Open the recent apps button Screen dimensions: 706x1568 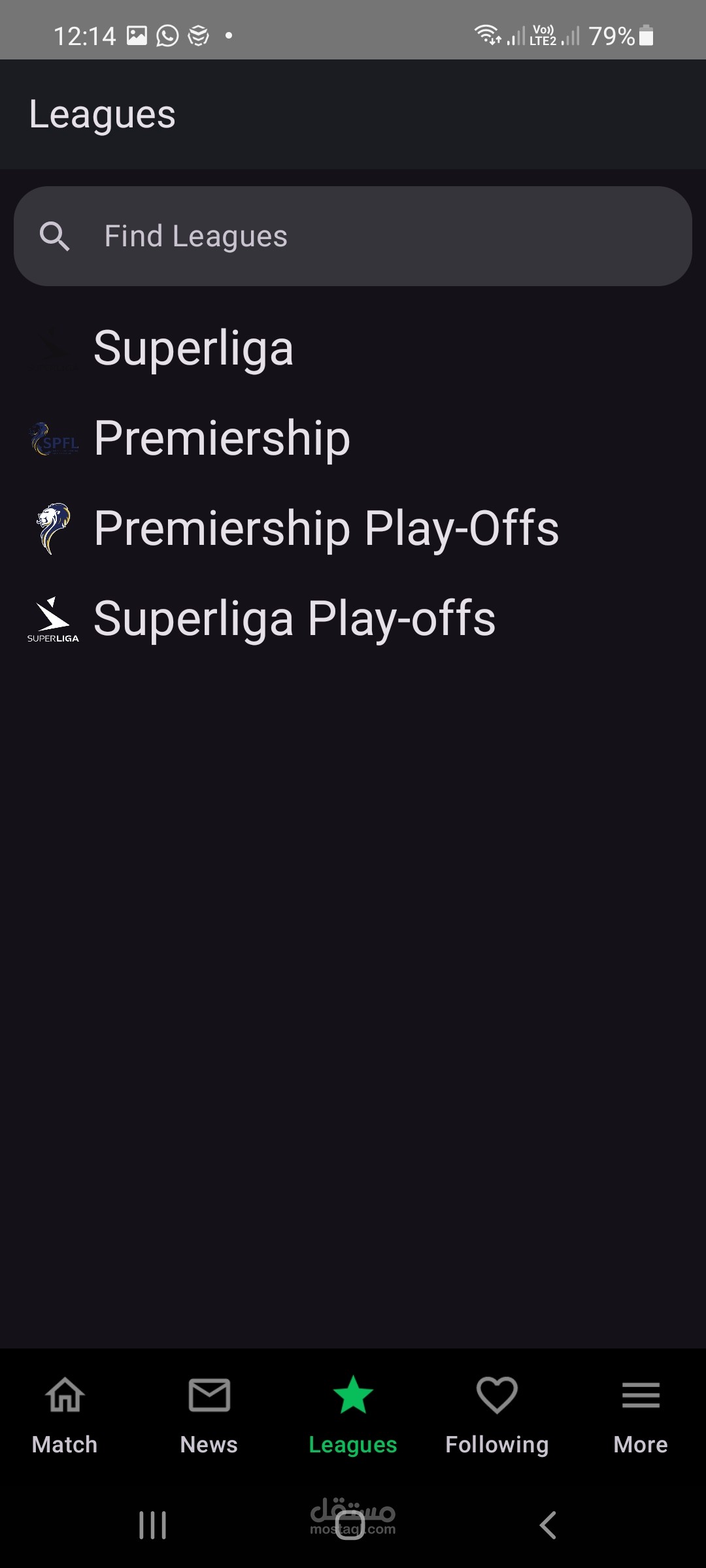point(153,1525)
